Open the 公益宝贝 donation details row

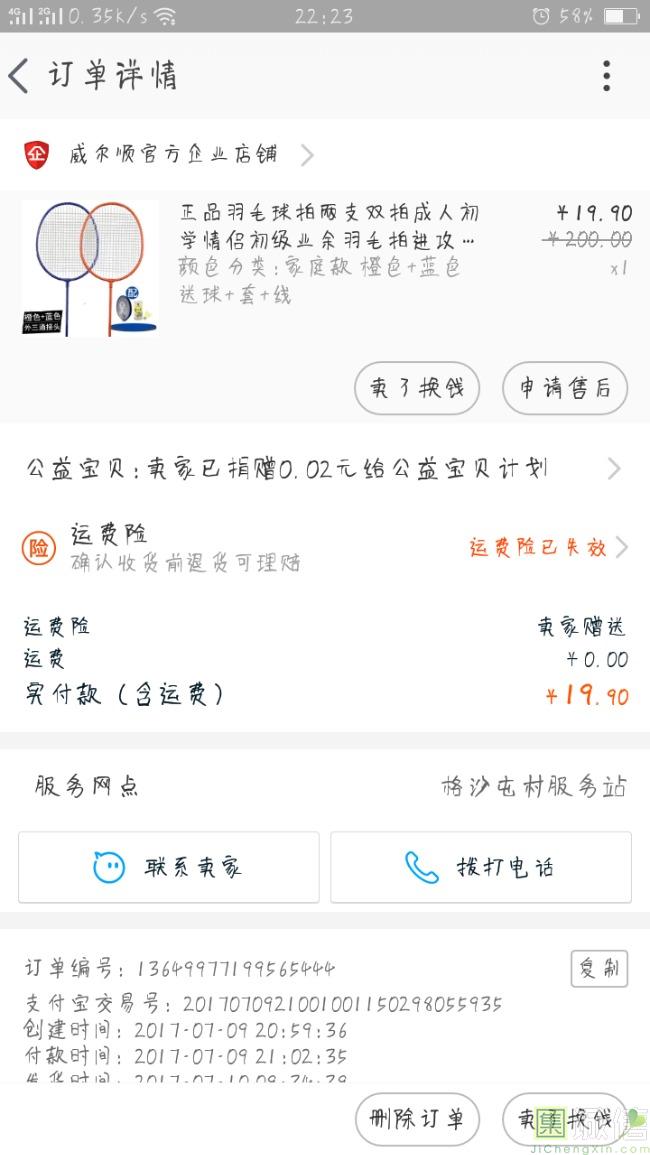(x=324, y=469)
